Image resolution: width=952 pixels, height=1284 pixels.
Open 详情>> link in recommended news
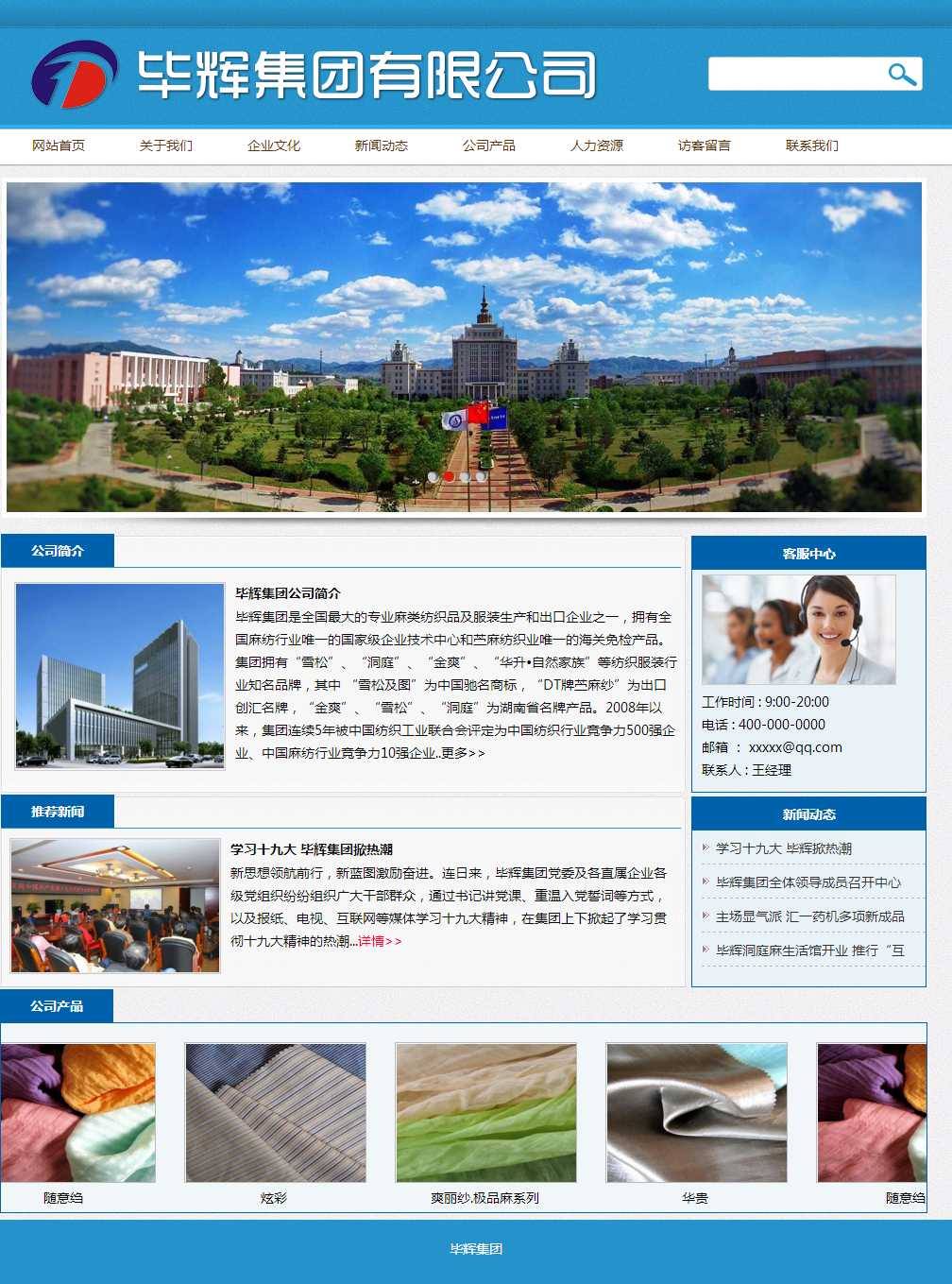[380, 941]
